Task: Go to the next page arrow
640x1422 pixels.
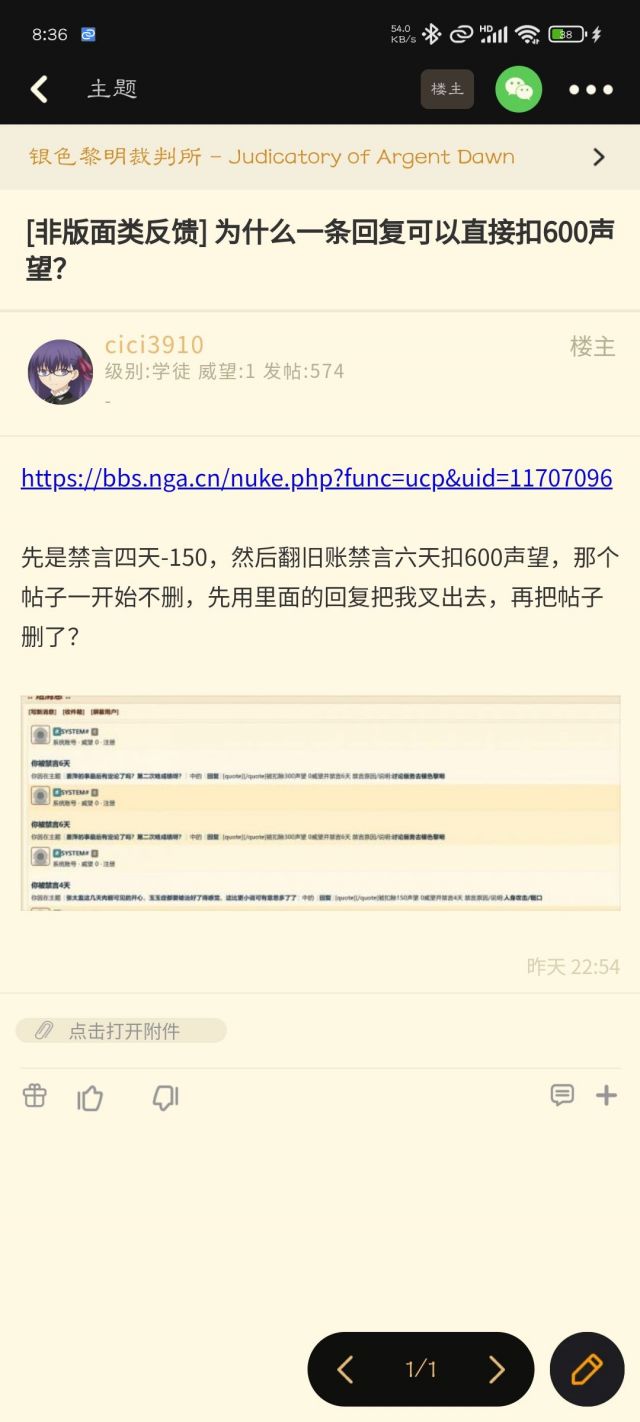Action: tap(496, 1369)
